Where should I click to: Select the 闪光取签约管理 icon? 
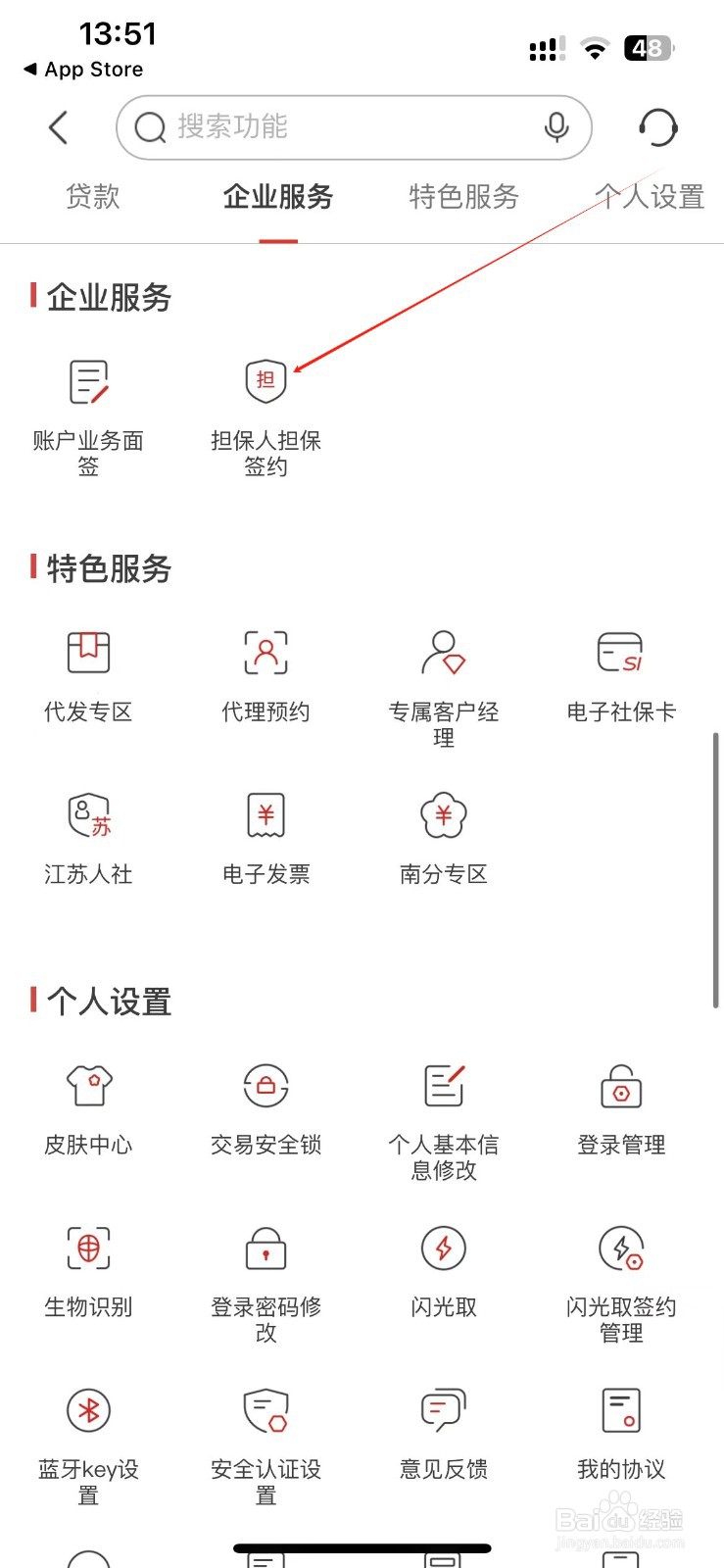point(621,1248)
